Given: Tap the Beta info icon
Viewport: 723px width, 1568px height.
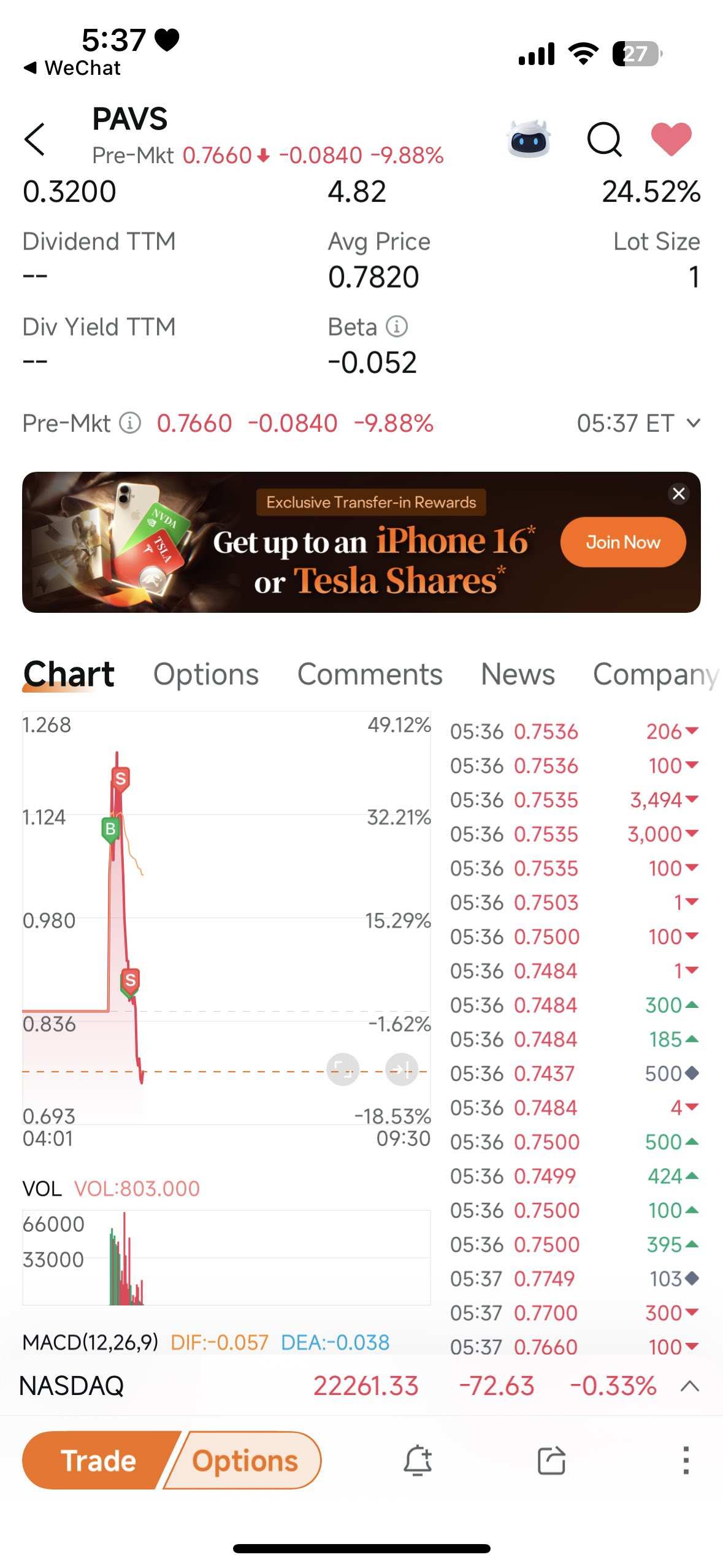Looking at the screenshot, I should pyautogui.click(x=397, y=326).
